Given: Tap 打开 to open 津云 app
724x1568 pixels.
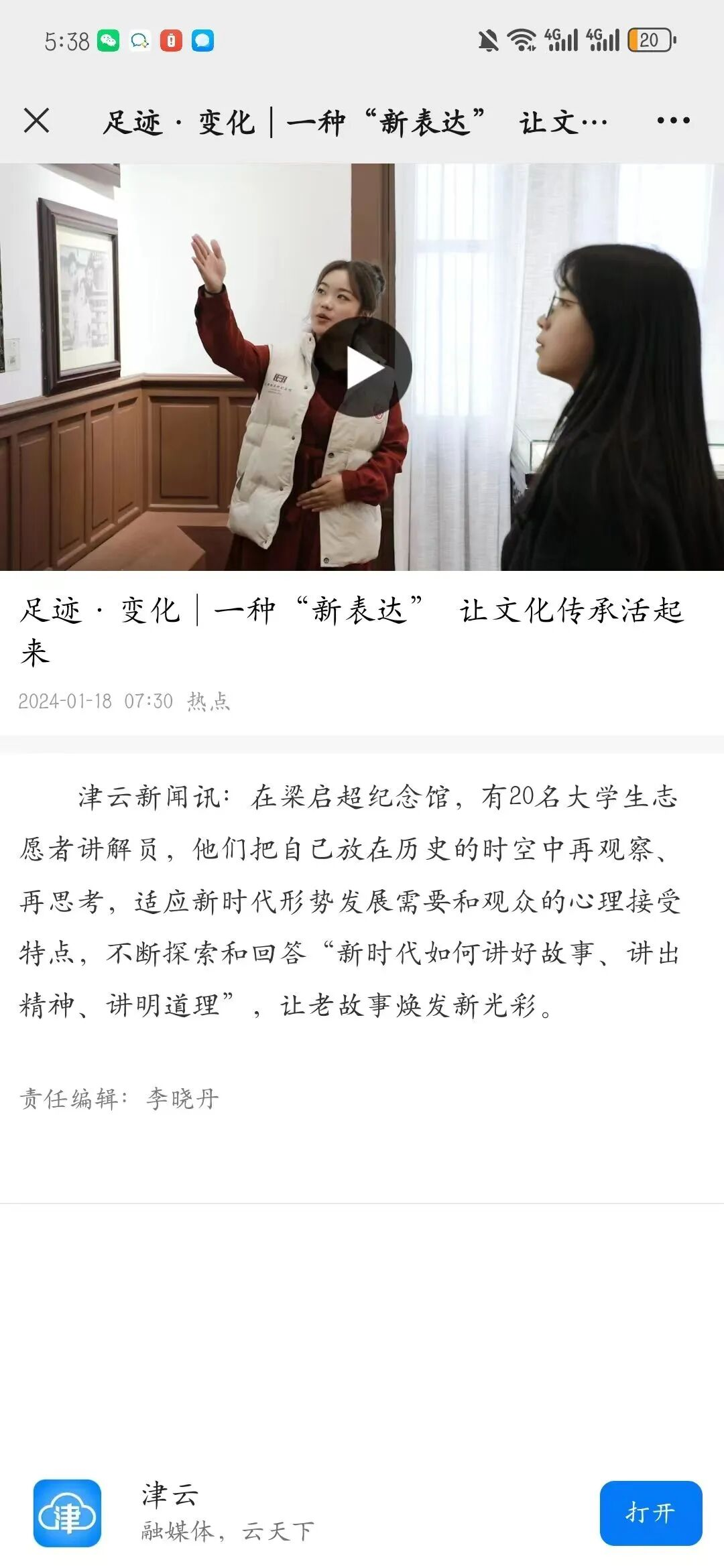Looking at the screenshot, I should pos(650,1512).
